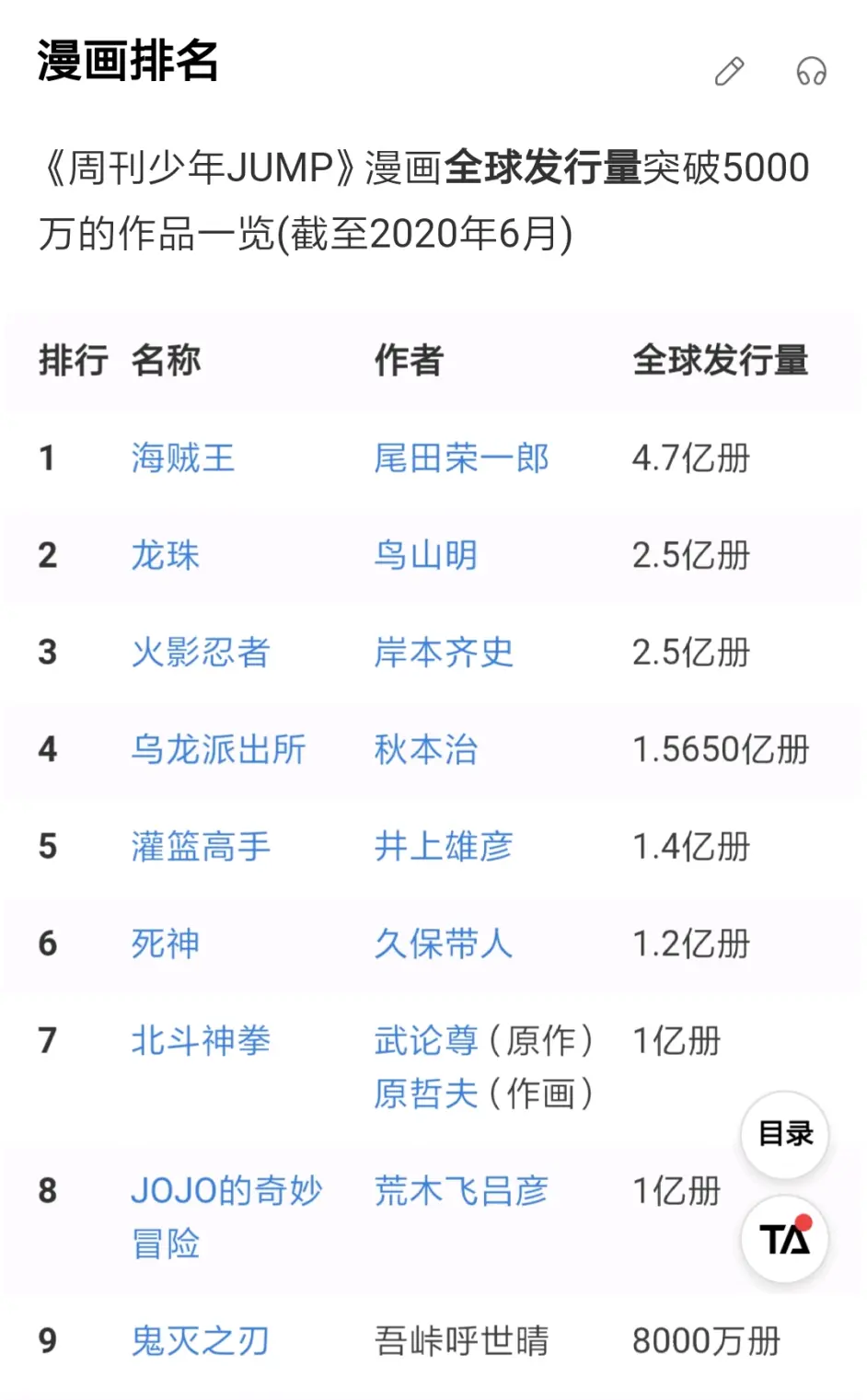Open the 灌篮高手 link
Viewport: 867px width, 1400px height.
click(200, 847)
